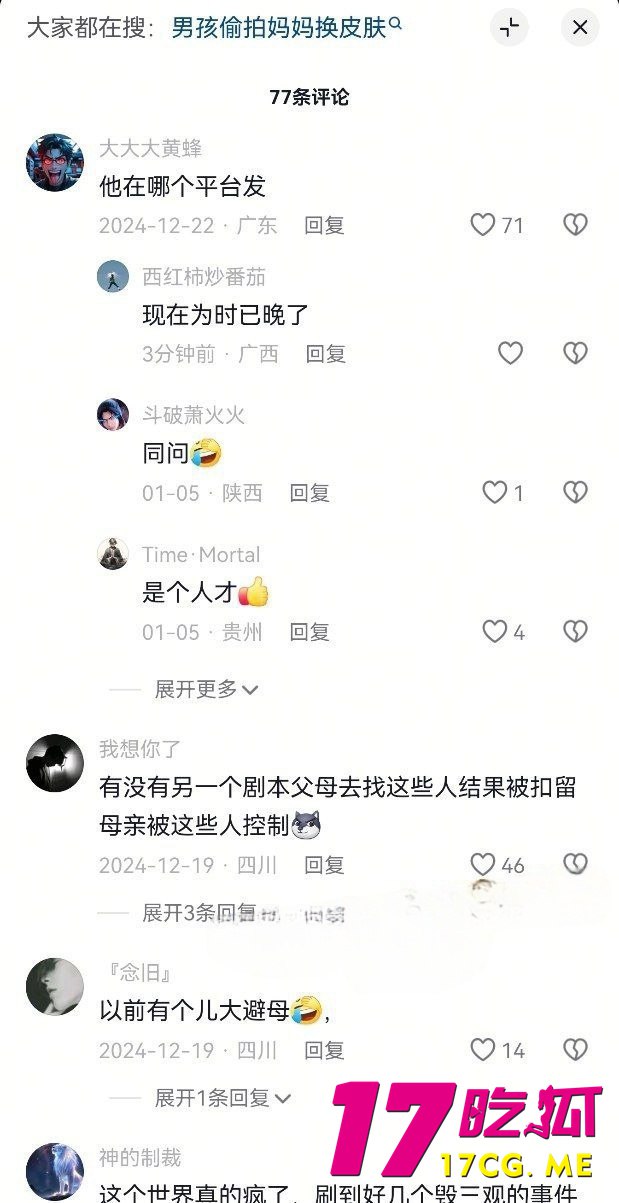Open 大大大黄蜂's profile avatar
The width and height of the screenshot is (619, 1203).
[x=54, y=163]
